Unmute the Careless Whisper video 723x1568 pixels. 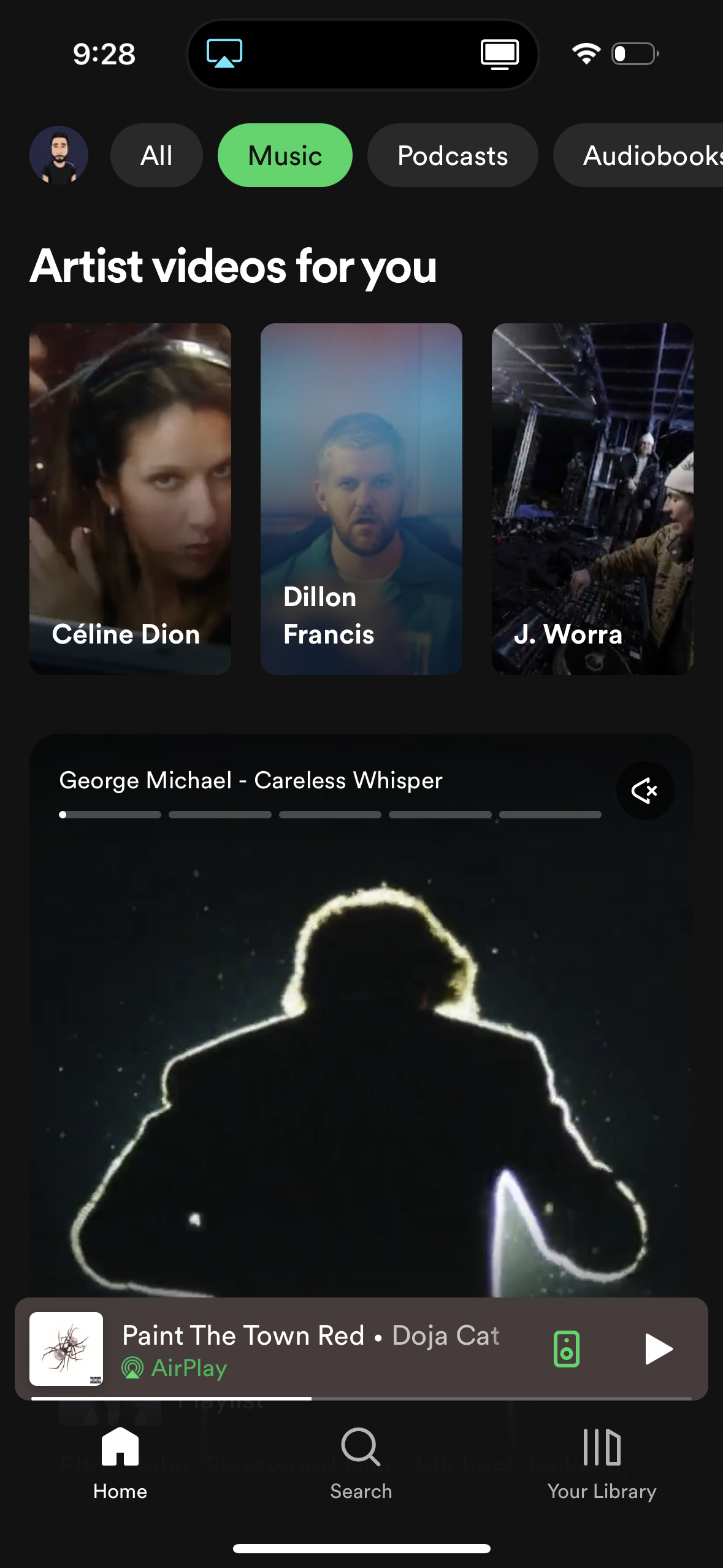[645, 791]
